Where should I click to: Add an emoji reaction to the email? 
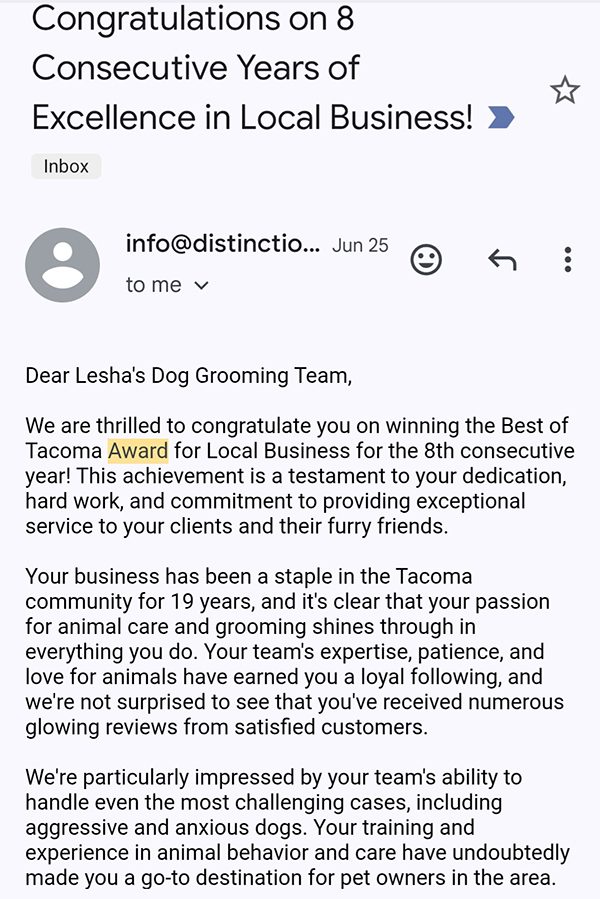[426, 260]
